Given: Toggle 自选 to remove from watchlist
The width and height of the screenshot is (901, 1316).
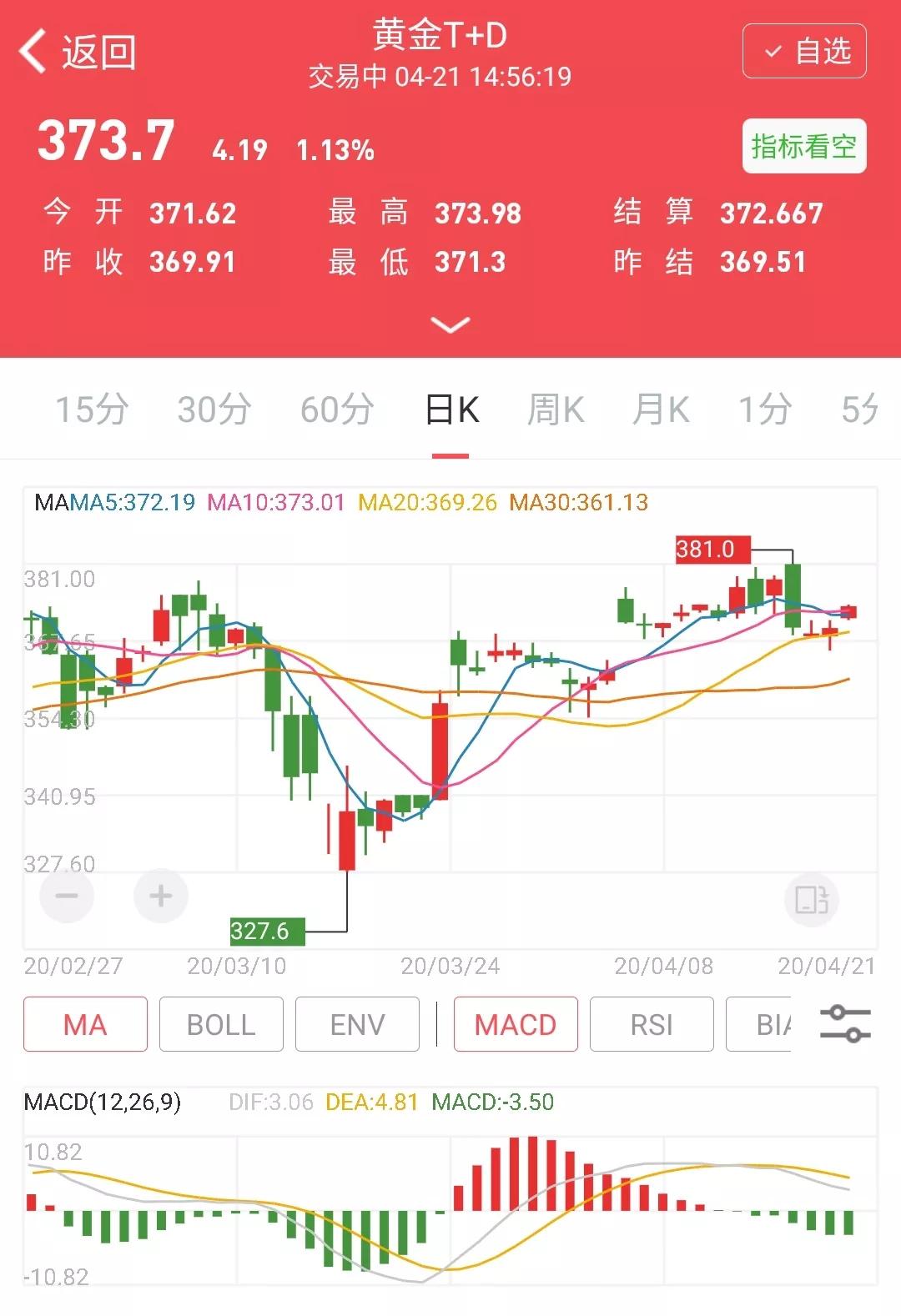Looking at the screenshot, I should 803,50.
